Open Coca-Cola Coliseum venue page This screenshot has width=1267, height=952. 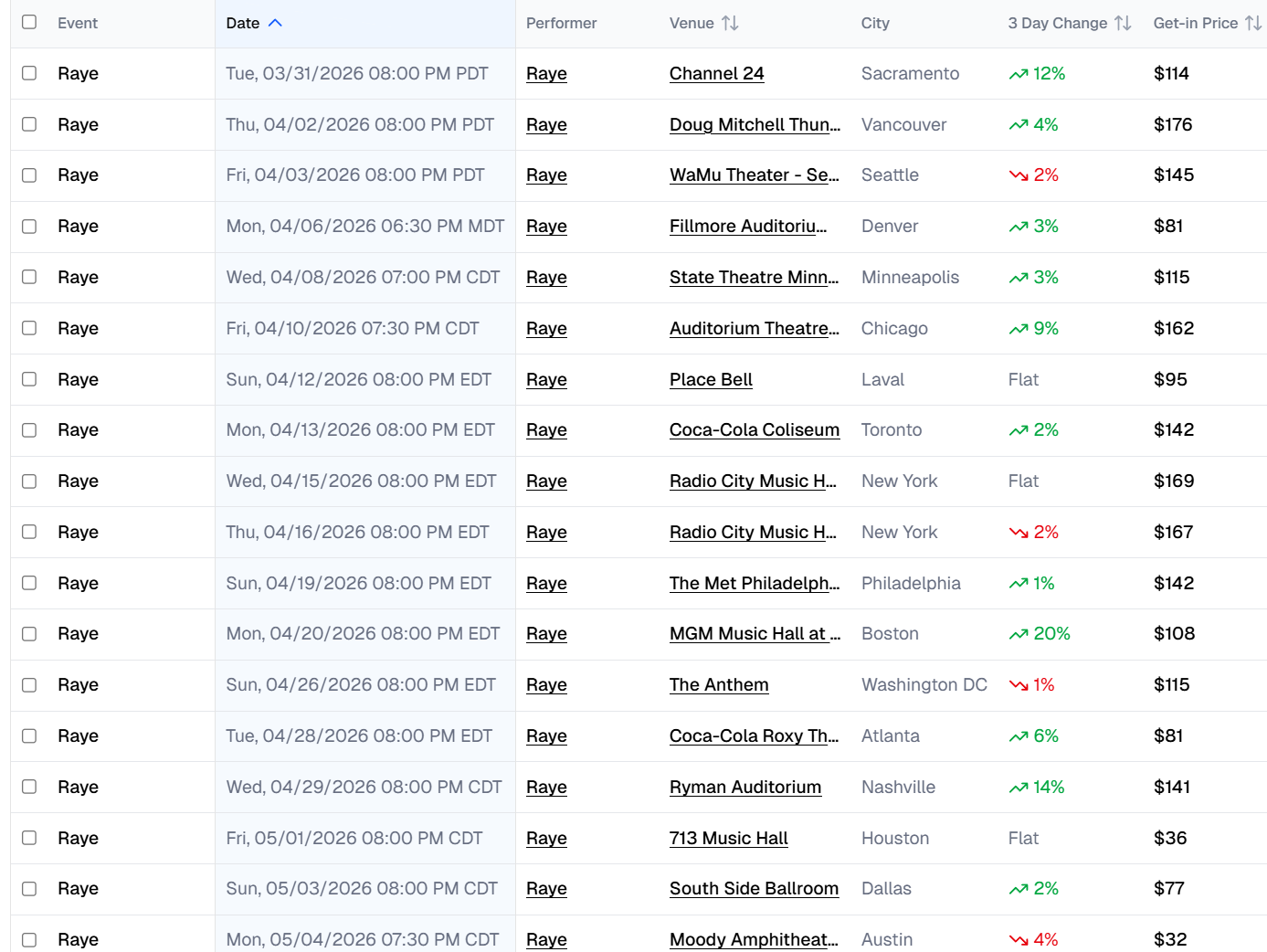click(754, 429)
